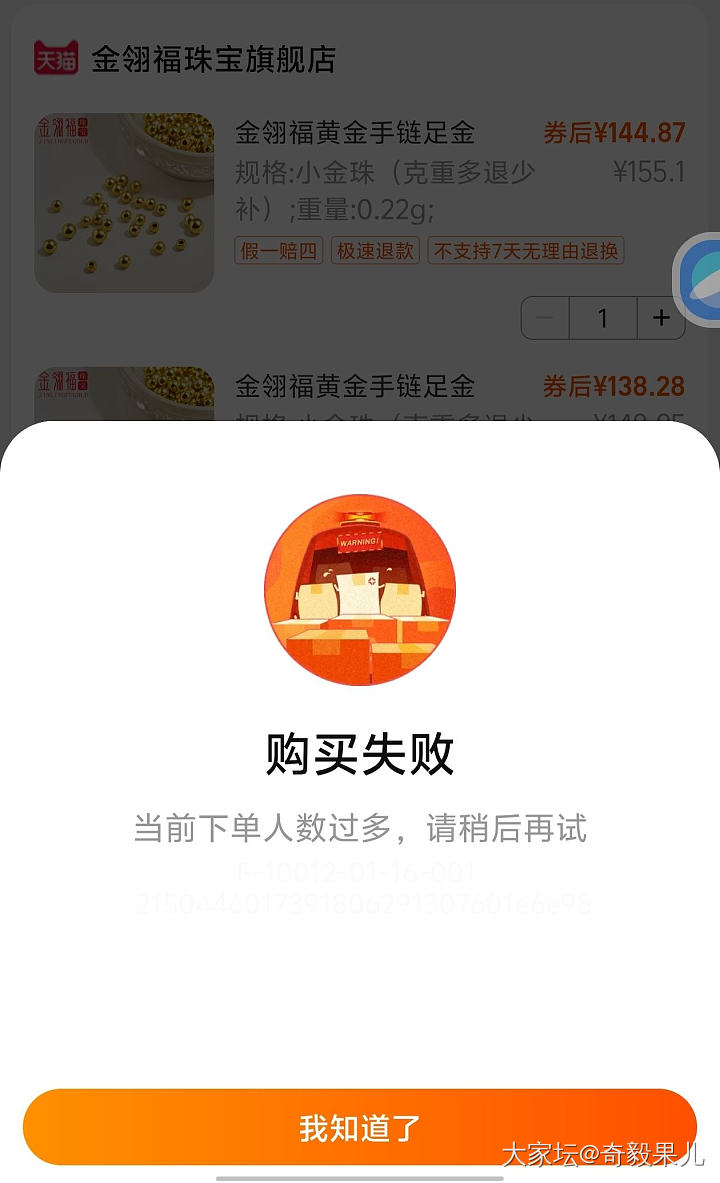Viewport: 720px width, 1183px height.
Task: Tap the 我知道了 button
Action: click(x=359, y=1127)
